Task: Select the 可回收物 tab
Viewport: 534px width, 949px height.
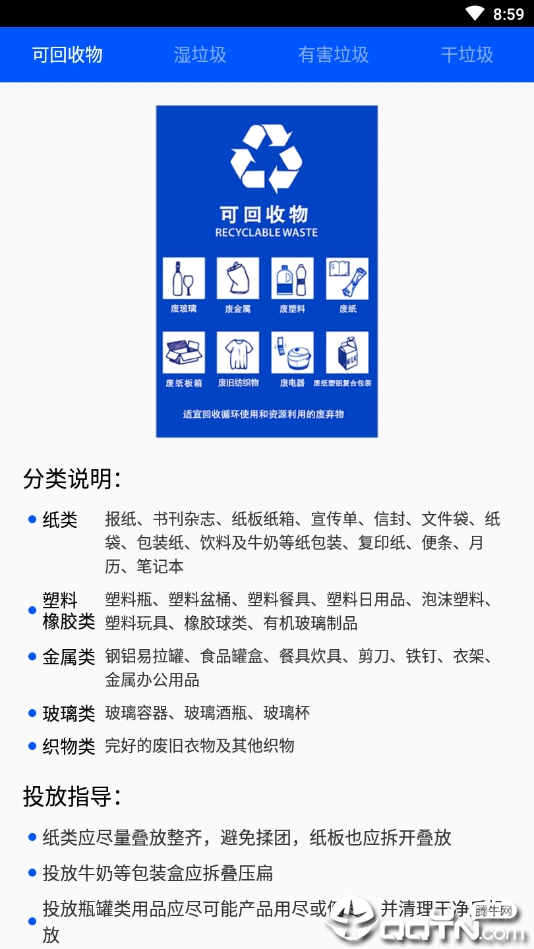Action: tap(67, 55)
